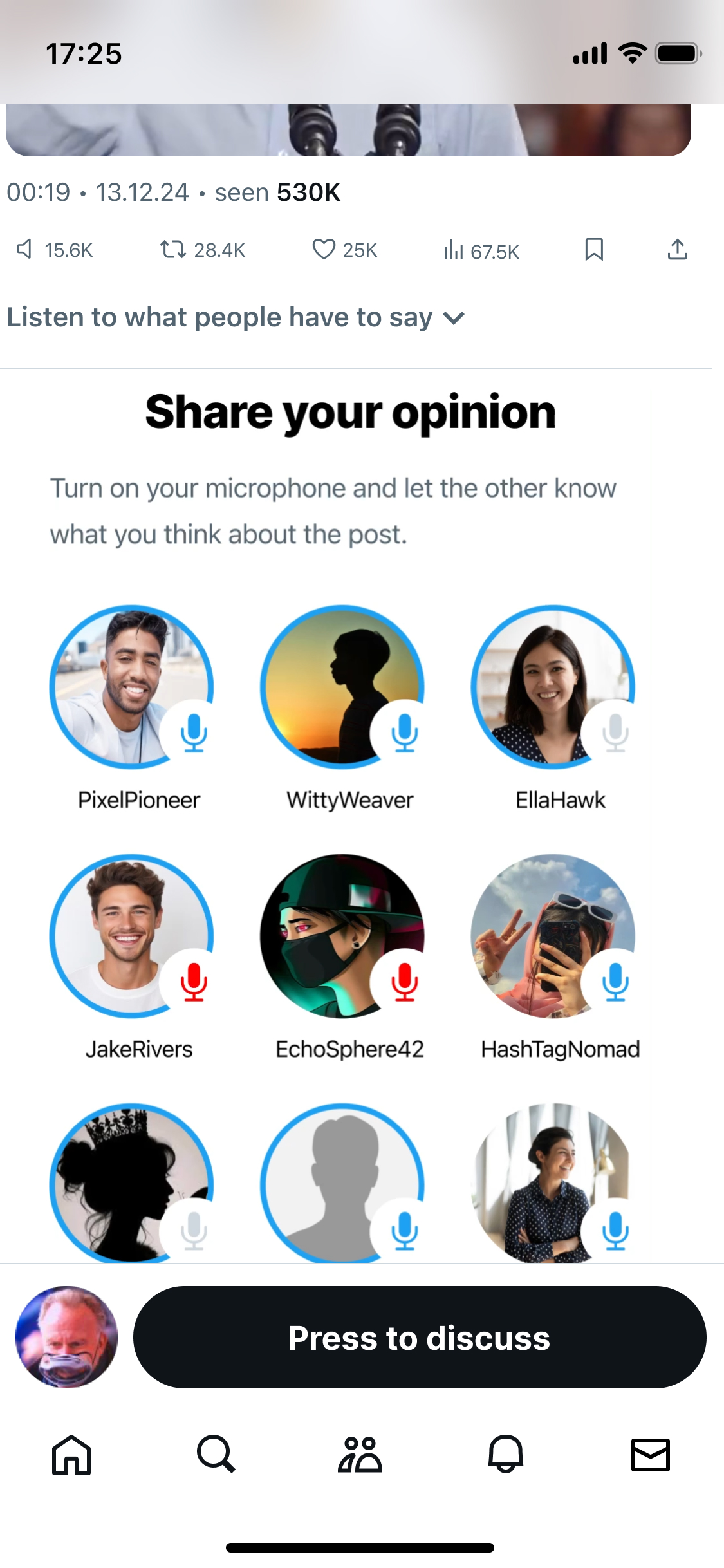Open the Communities tab
724x1568 pixels.
tap(360, 1455)
